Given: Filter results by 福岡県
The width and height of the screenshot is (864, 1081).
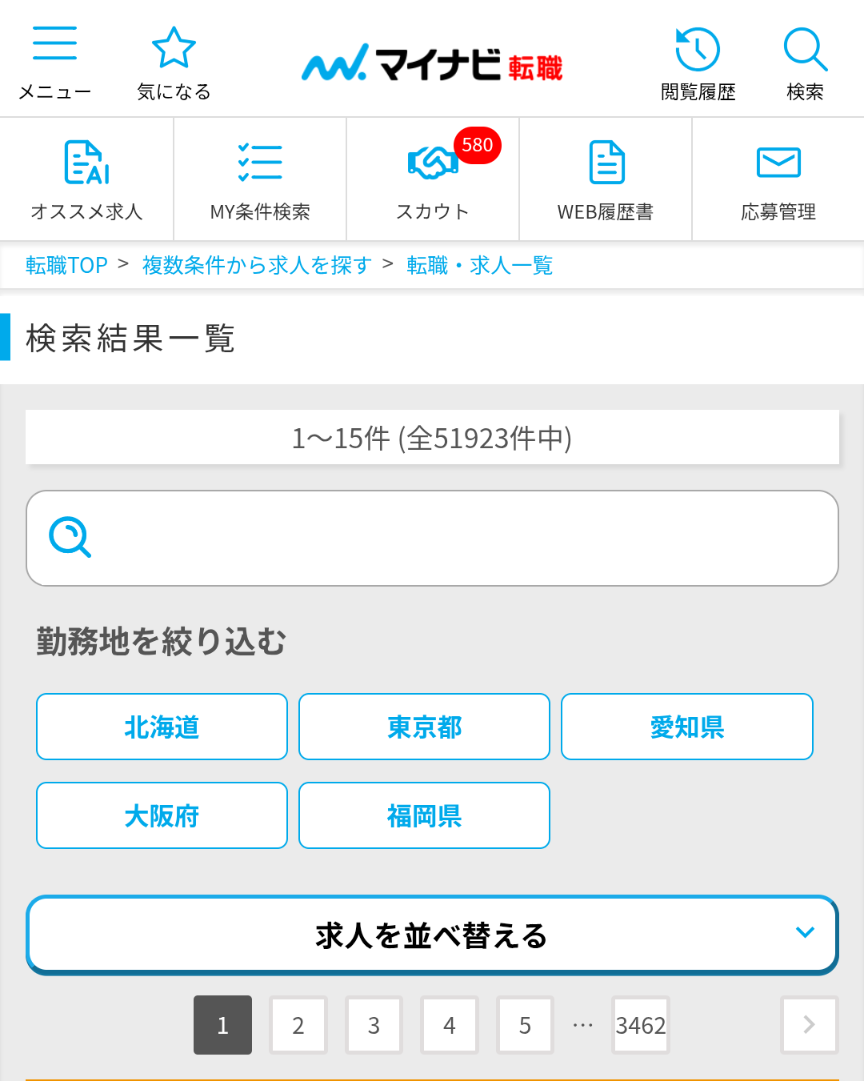Looking at the screenshot, I should (423, 815).
